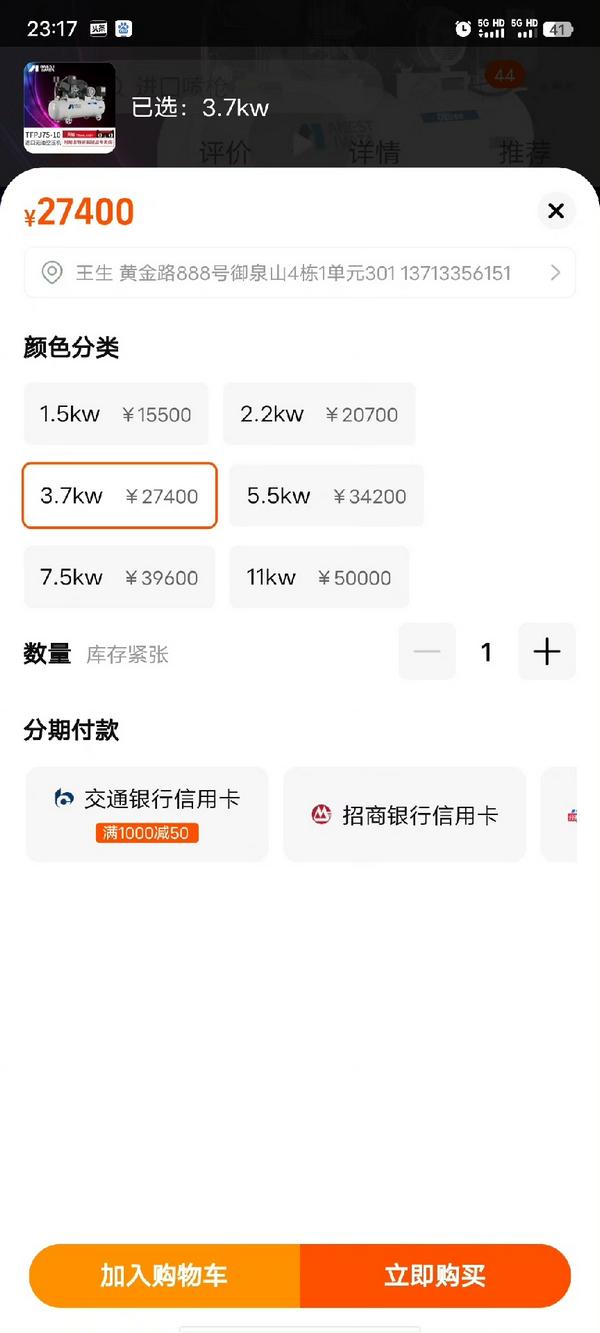Decrease quantity with the minus button
600x1333 pixels.
[427, 652]
